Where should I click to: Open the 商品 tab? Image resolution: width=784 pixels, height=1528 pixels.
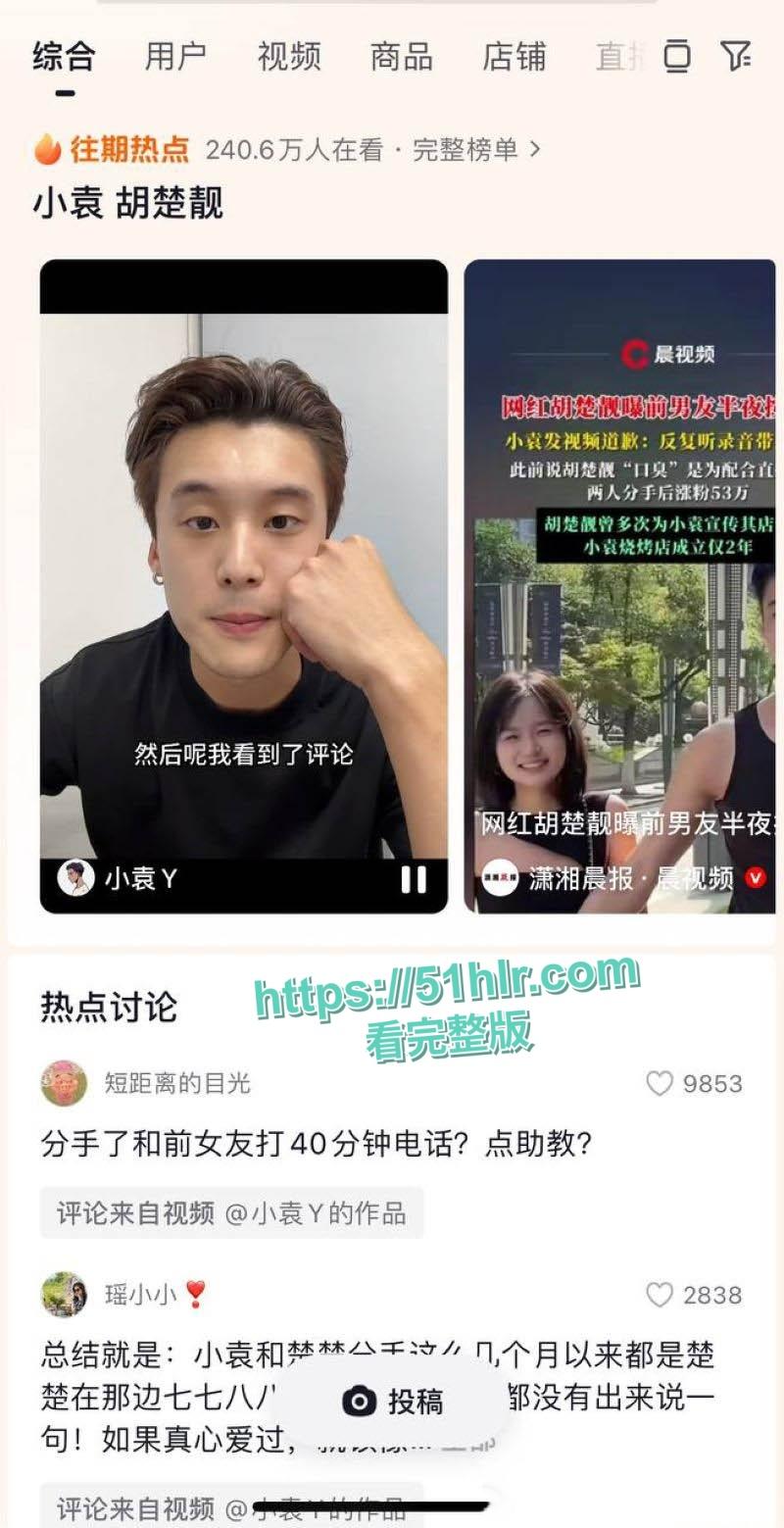[x=400, y=57]
